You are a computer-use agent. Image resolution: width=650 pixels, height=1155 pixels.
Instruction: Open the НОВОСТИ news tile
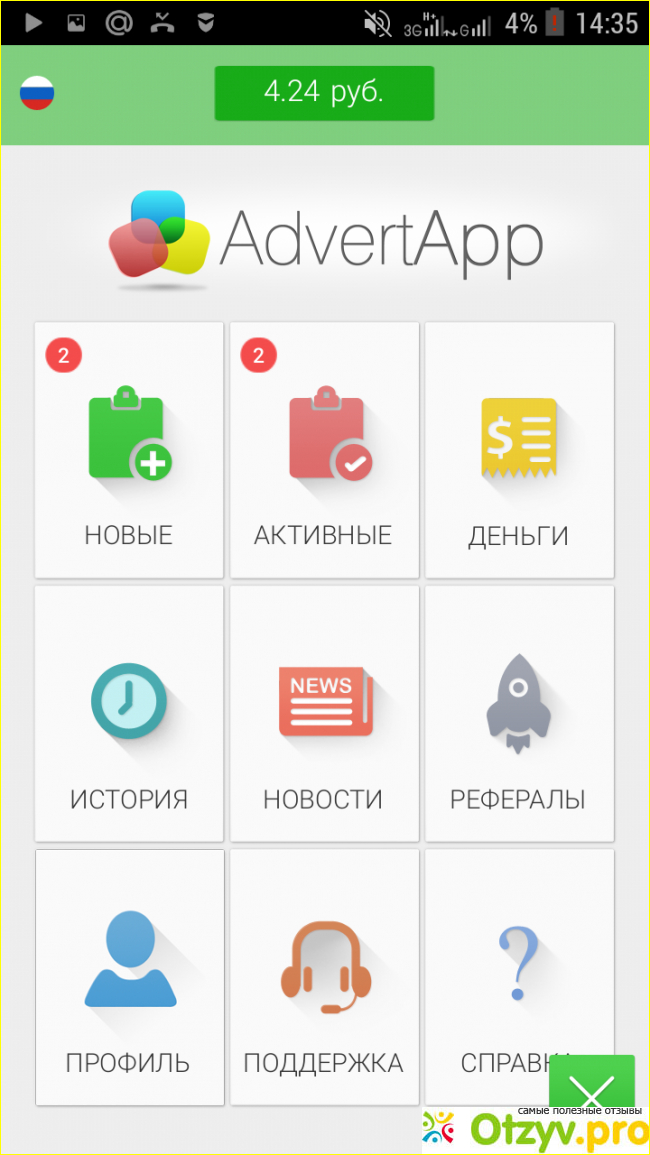coord(324,713)
